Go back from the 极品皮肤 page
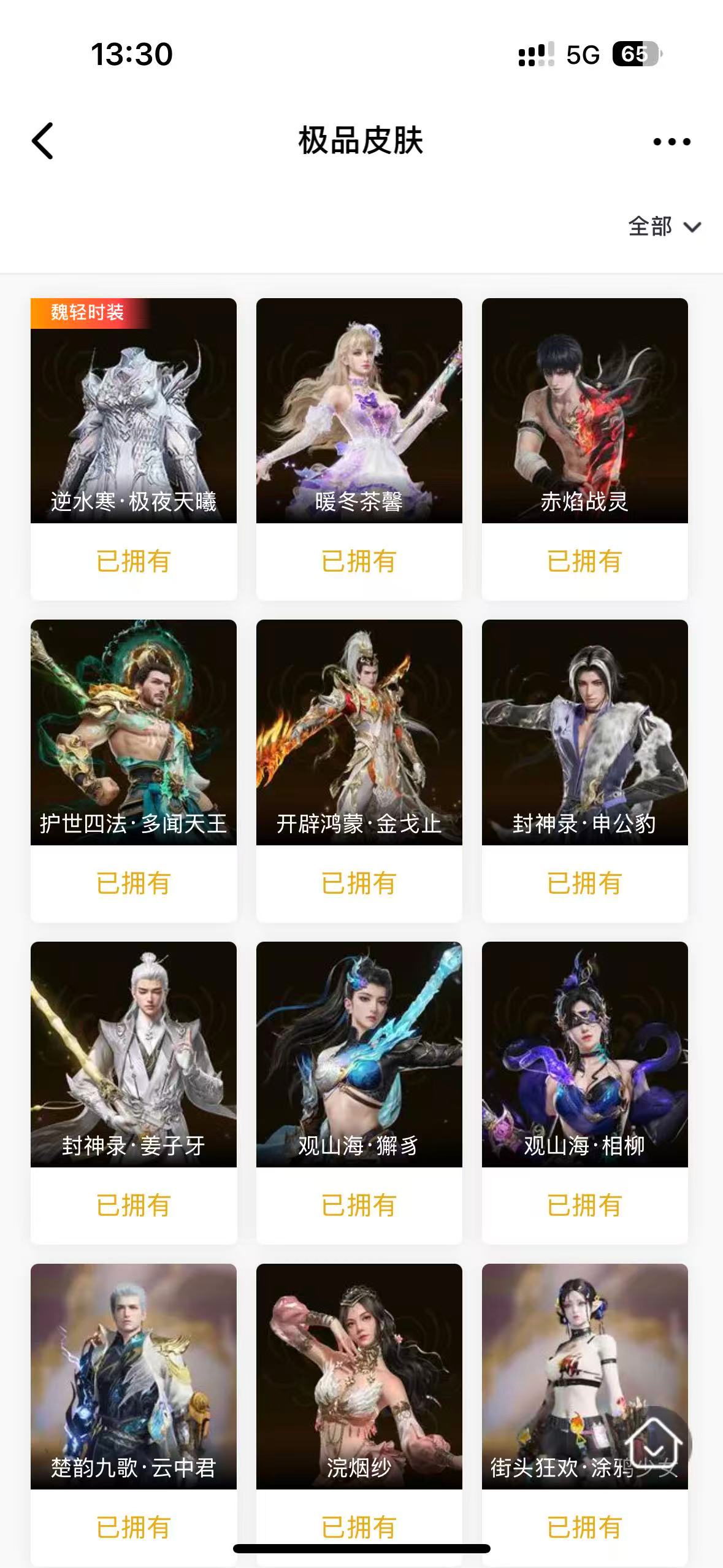This screenshot has width=723, height=1568. [43, 141]
